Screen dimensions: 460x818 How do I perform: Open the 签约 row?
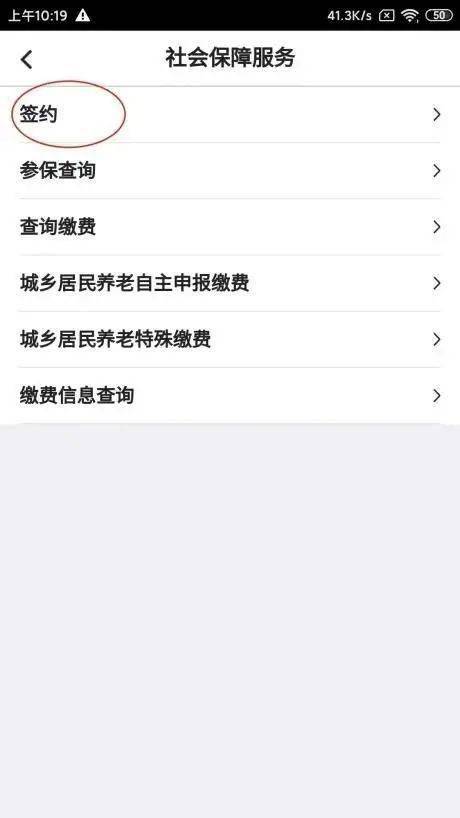pyautogui.click(x=230, y=115)
